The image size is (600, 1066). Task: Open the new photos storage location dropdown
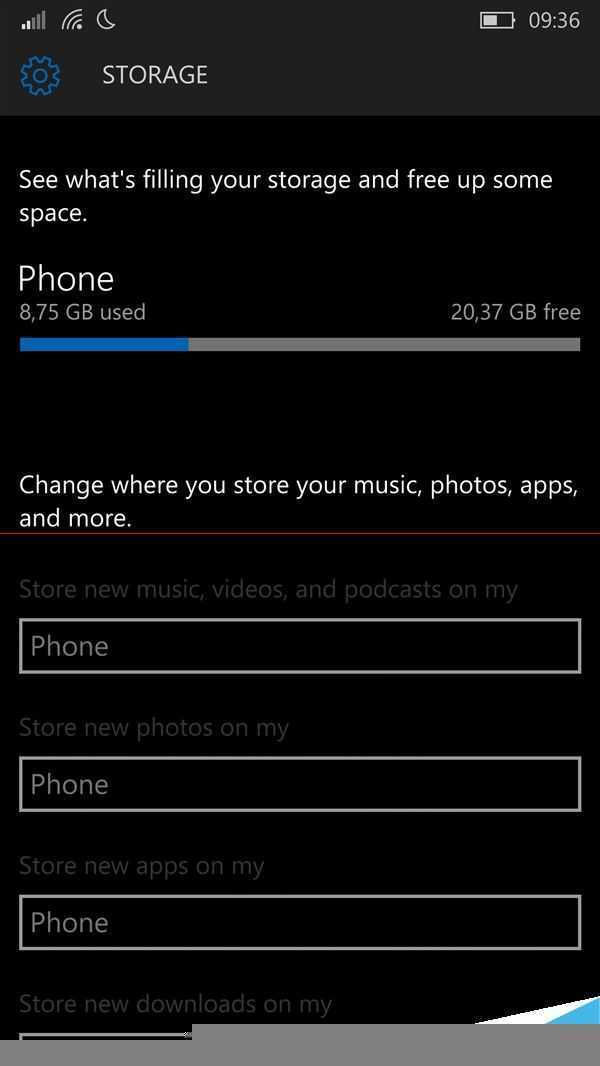(x=299, y=784)
